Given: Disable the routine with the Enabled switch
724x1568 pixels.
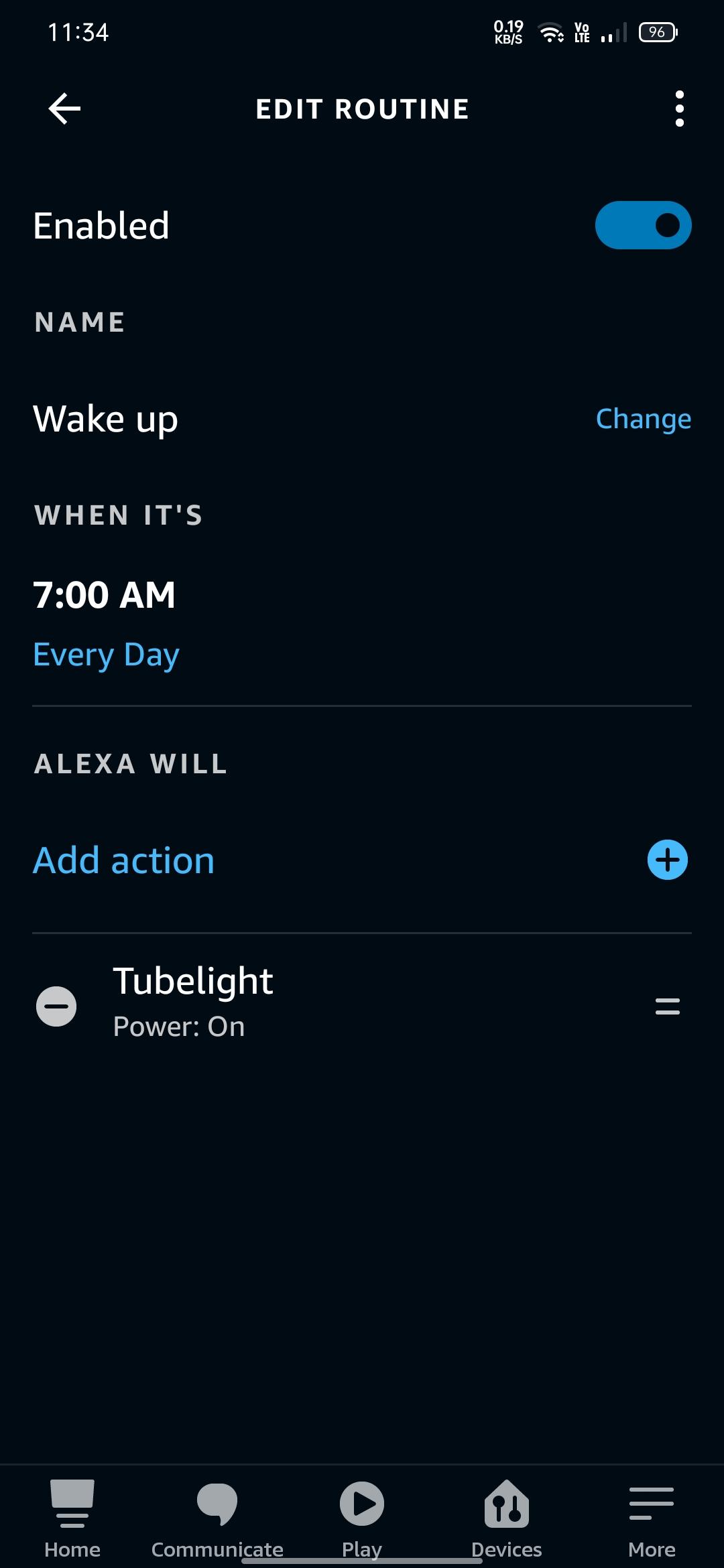Looking at the screenshot, I should coord(643,225).
